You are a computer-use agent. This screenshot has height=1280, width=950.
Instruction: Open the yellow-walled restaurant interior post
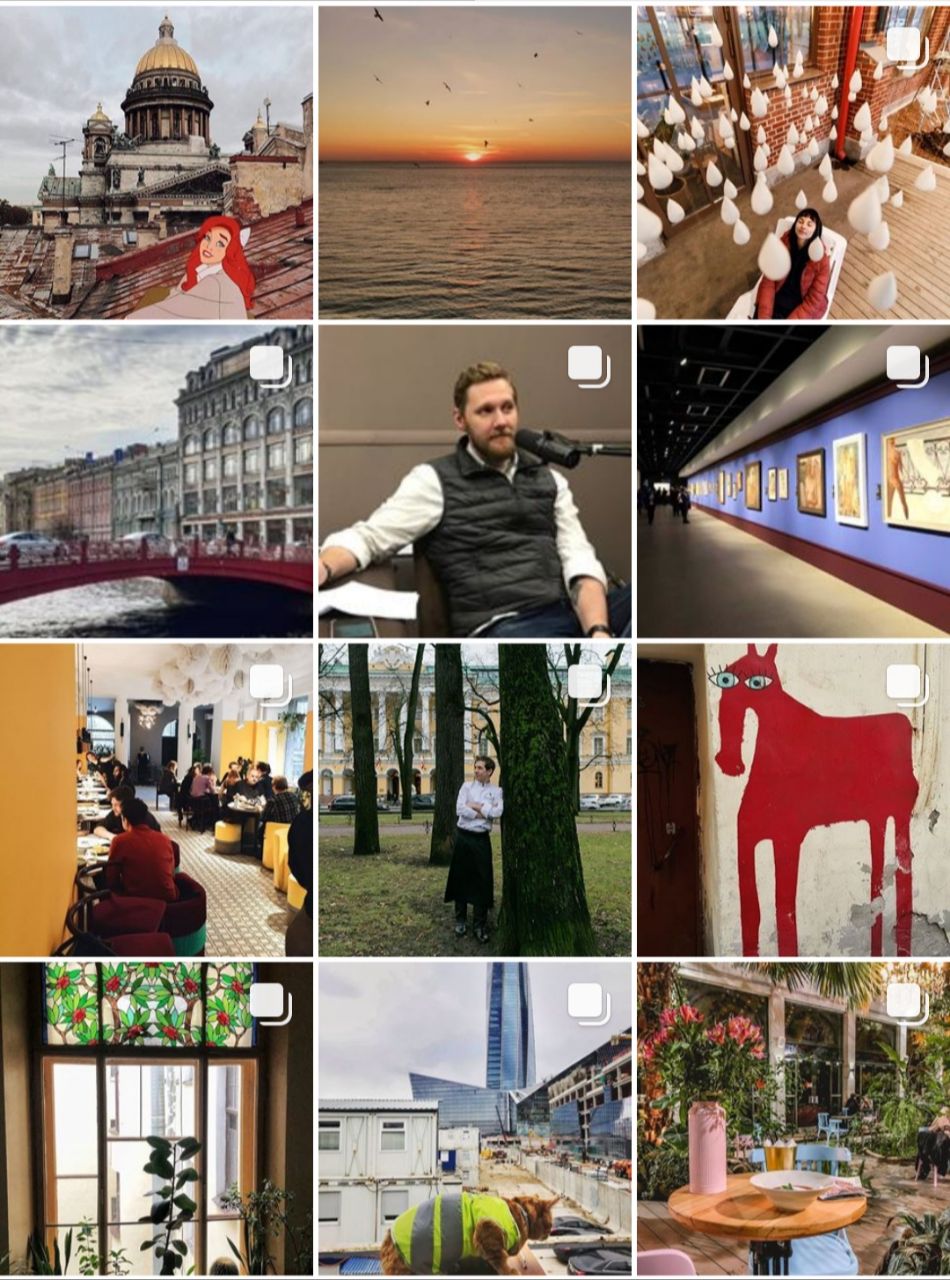(156, 799)
